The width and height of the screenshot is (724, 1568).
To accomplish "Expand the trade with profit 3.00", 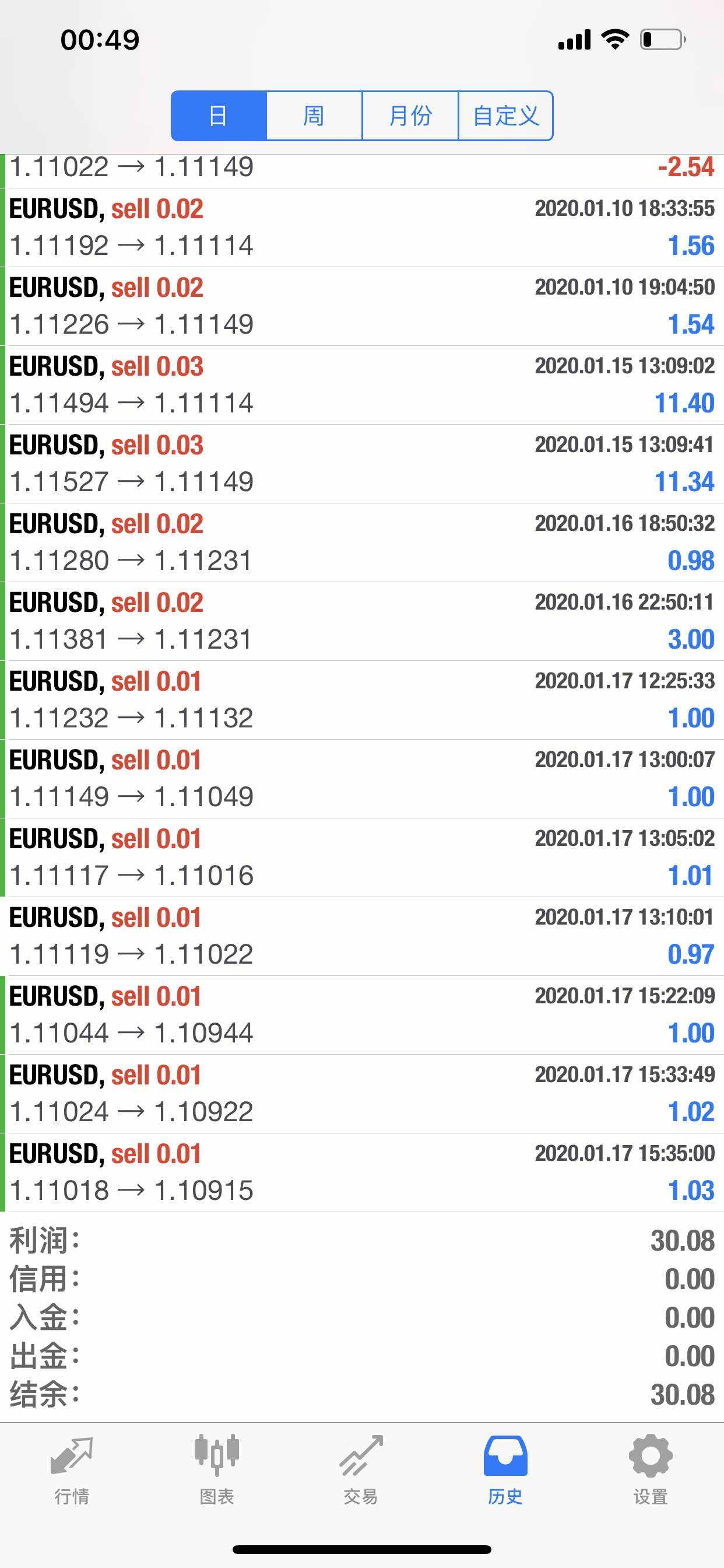I will coord(362,621).
